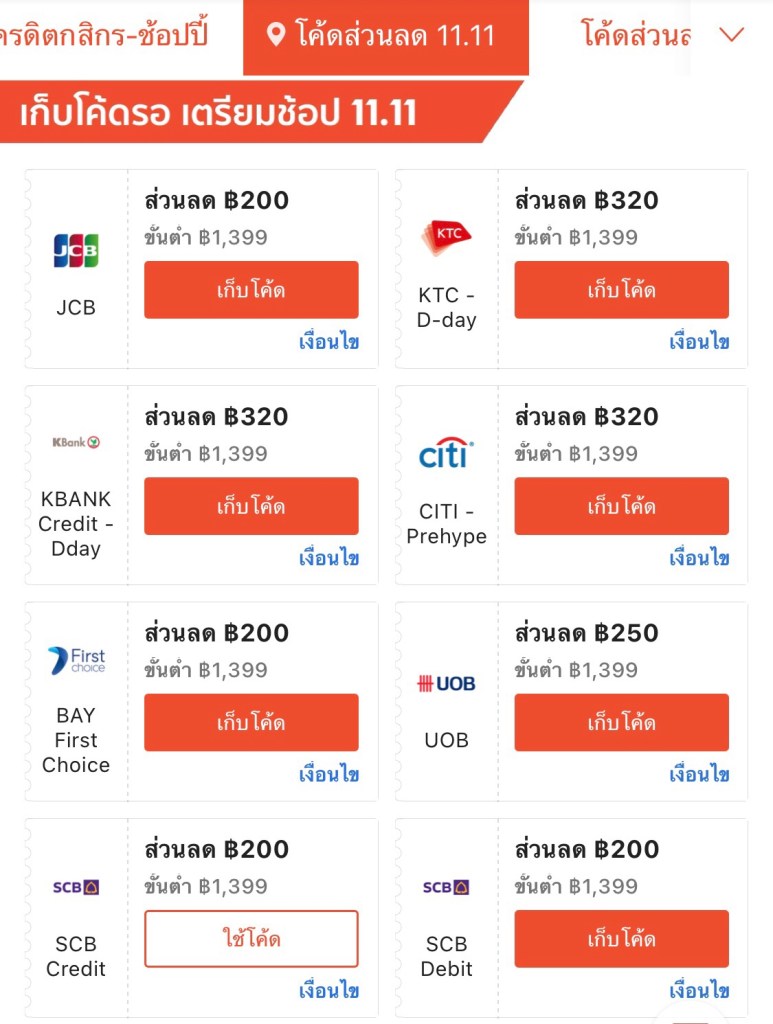
Task: Collect the KBANK Credit Dday code
Action: pyautogui.click(x=251, y=506)
